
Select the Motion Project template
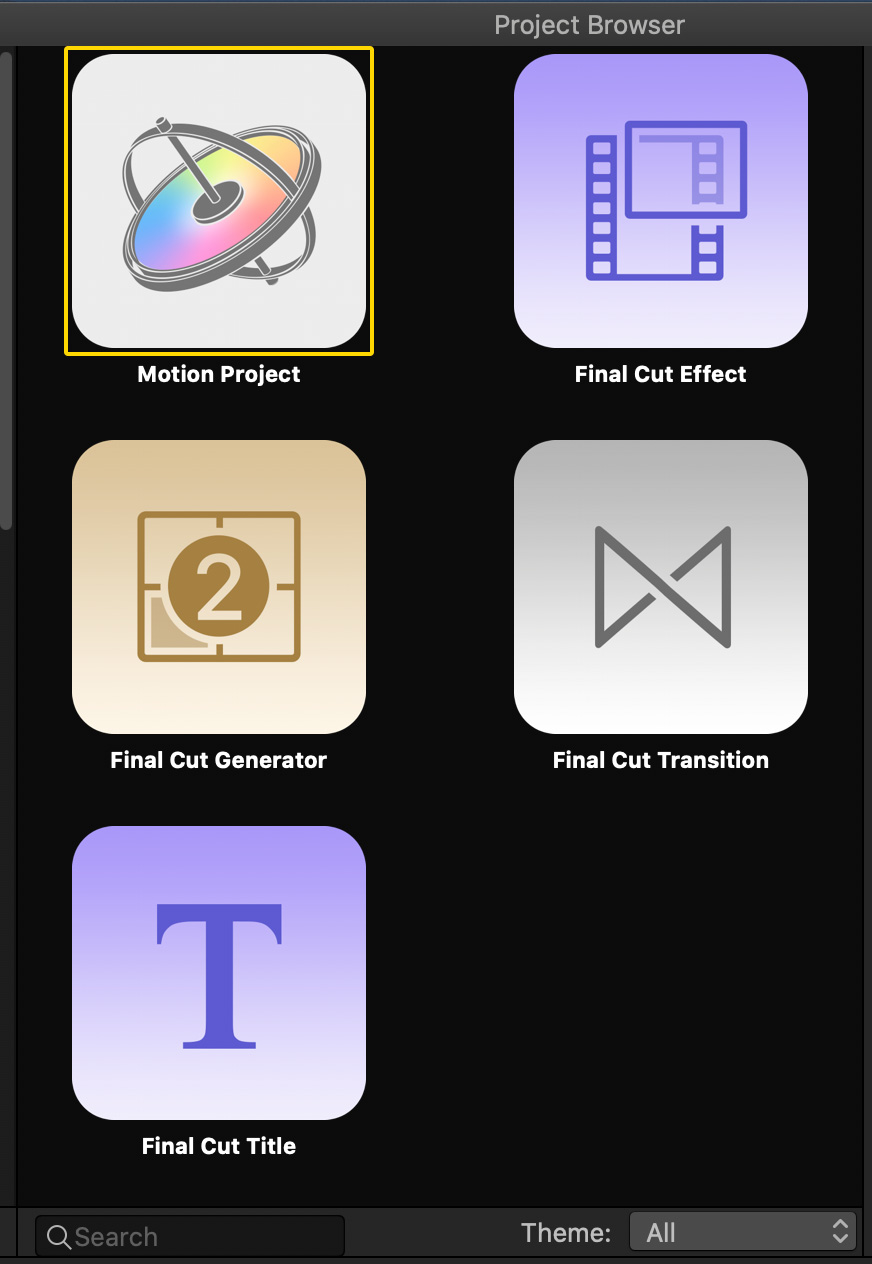[x=219, y=201]
